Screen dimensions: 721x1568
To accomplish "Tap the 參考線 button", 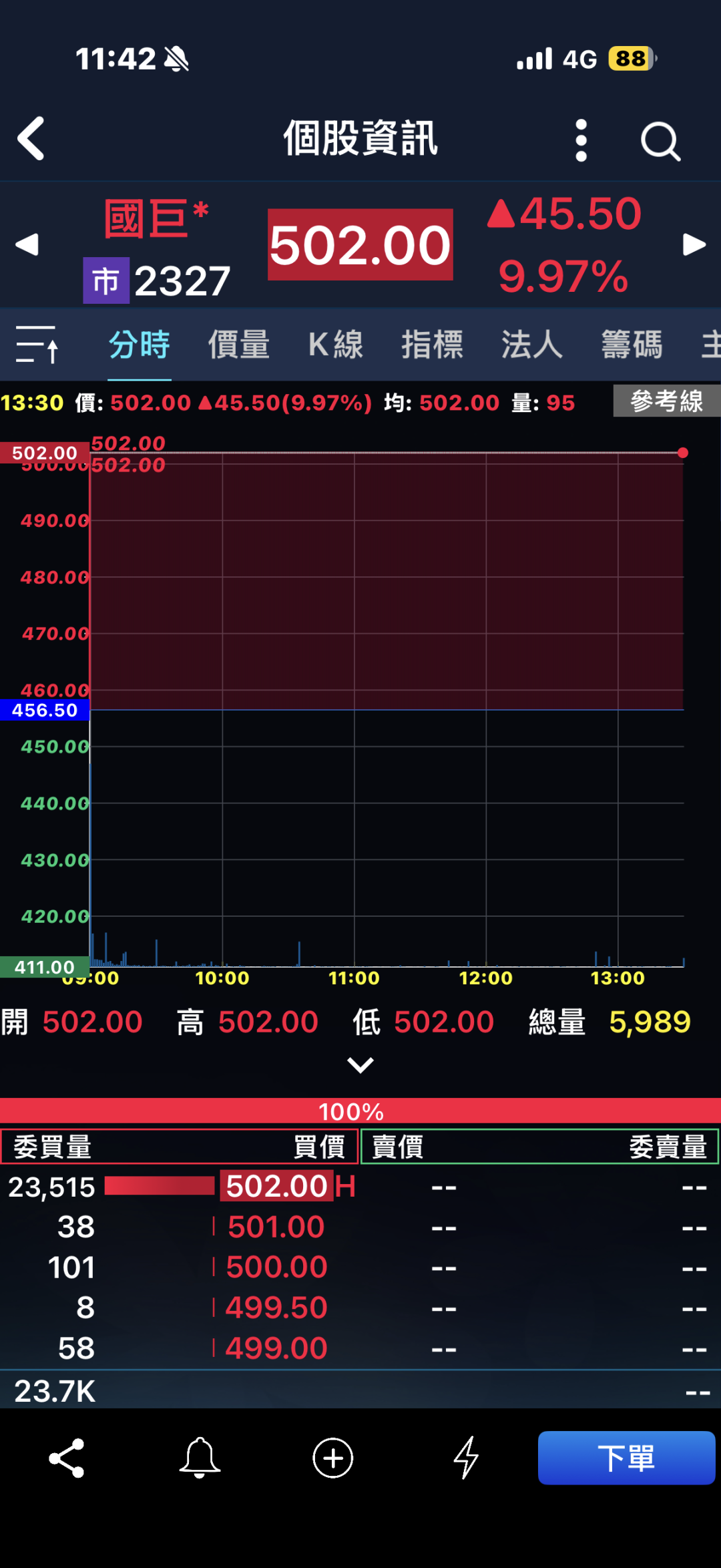I will (667, 401).
